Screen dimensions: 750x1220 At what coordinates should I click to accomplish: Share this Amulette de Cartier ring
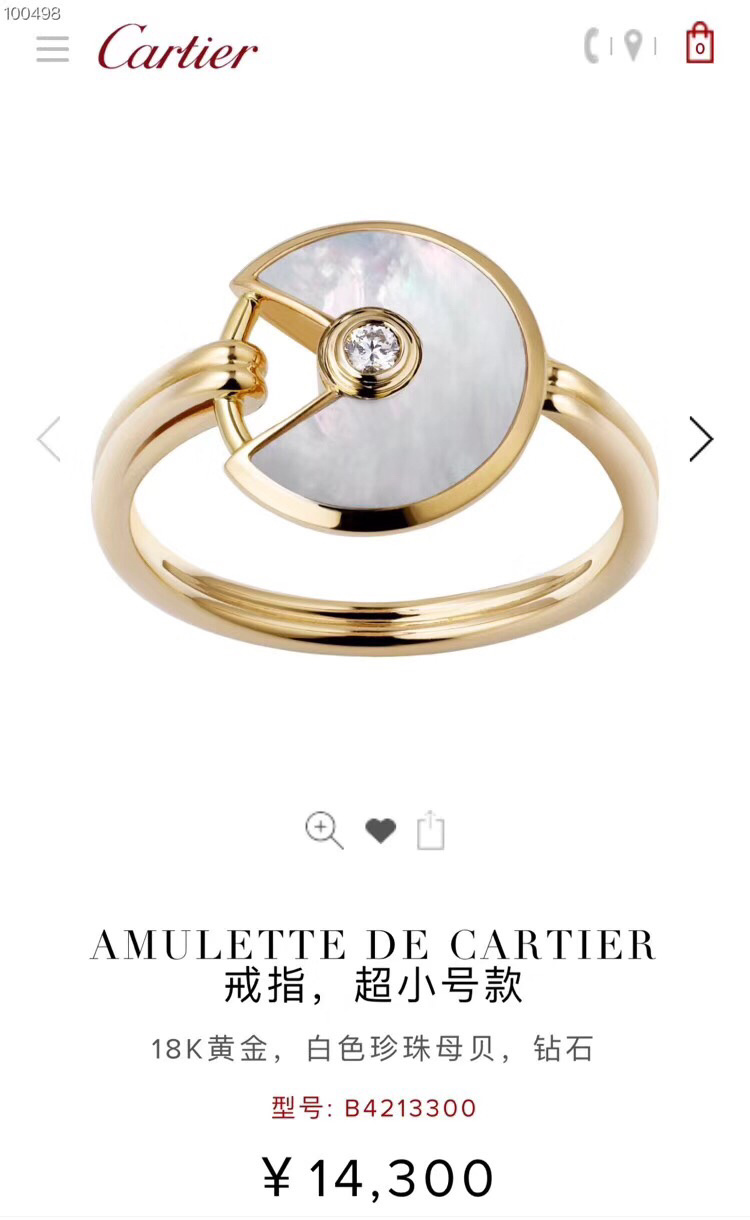click(431, 830)
